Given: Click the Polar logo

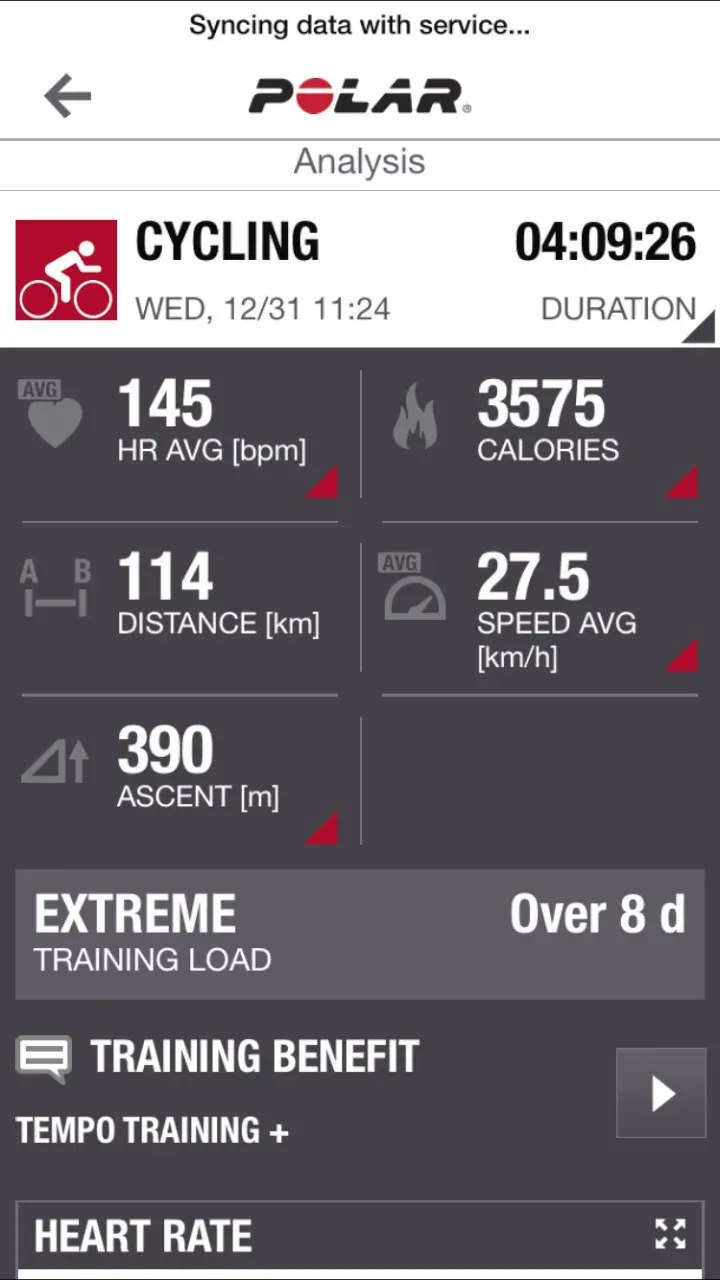Looking at the screenshot, I should point(358,97).
